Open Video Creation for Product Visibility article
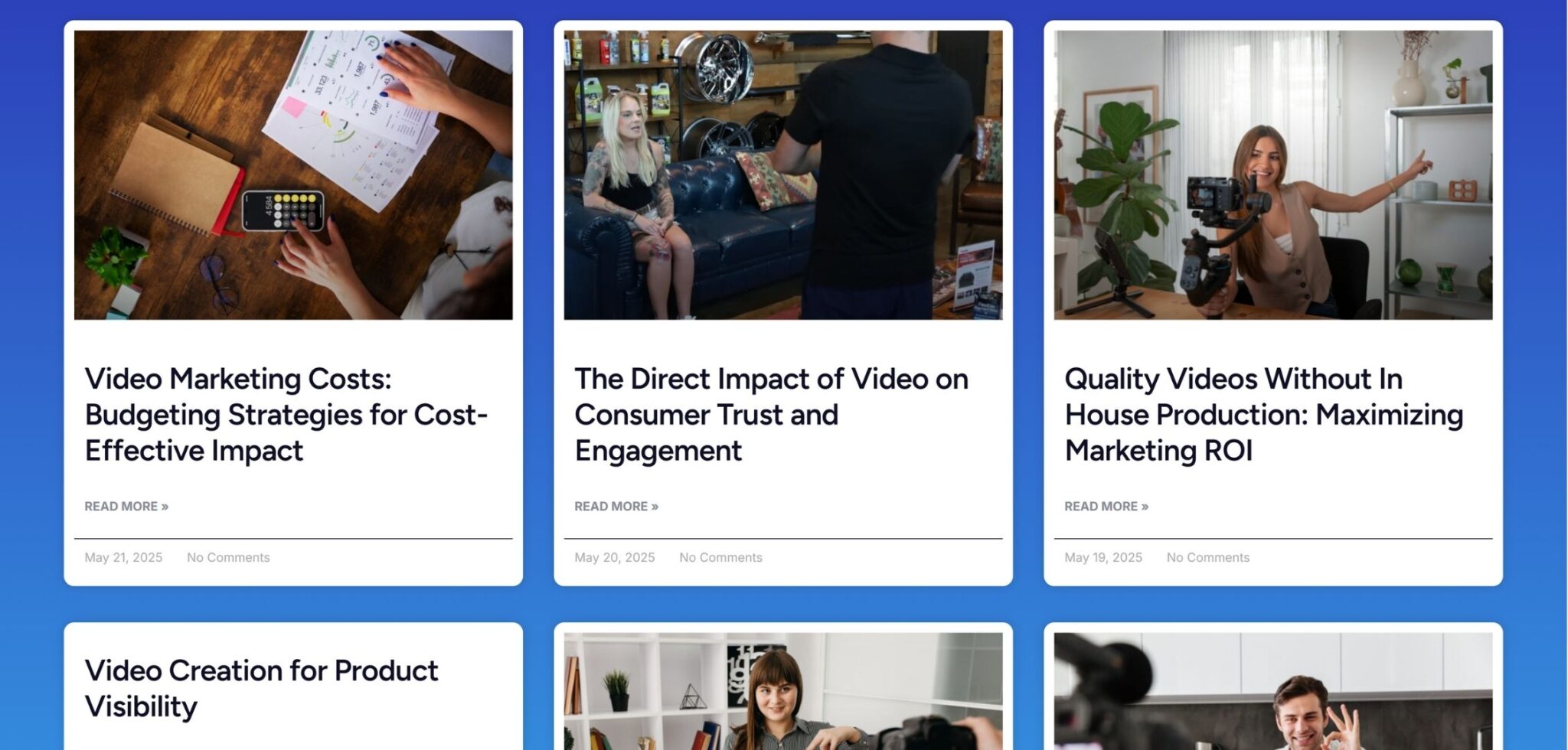1568x750 pixels. [261, 687]
